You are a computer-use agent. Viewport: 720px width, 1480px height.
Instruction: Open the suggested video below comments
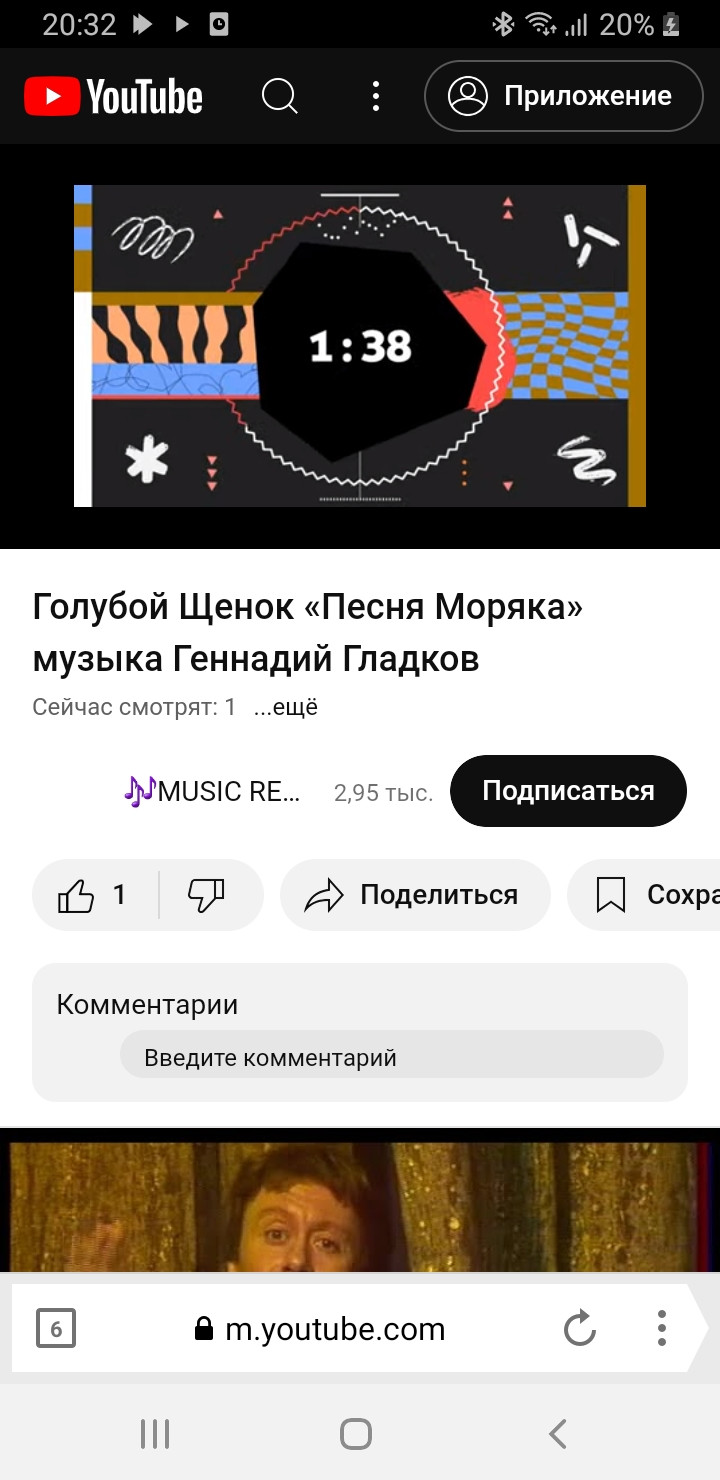click(360, 1205)
